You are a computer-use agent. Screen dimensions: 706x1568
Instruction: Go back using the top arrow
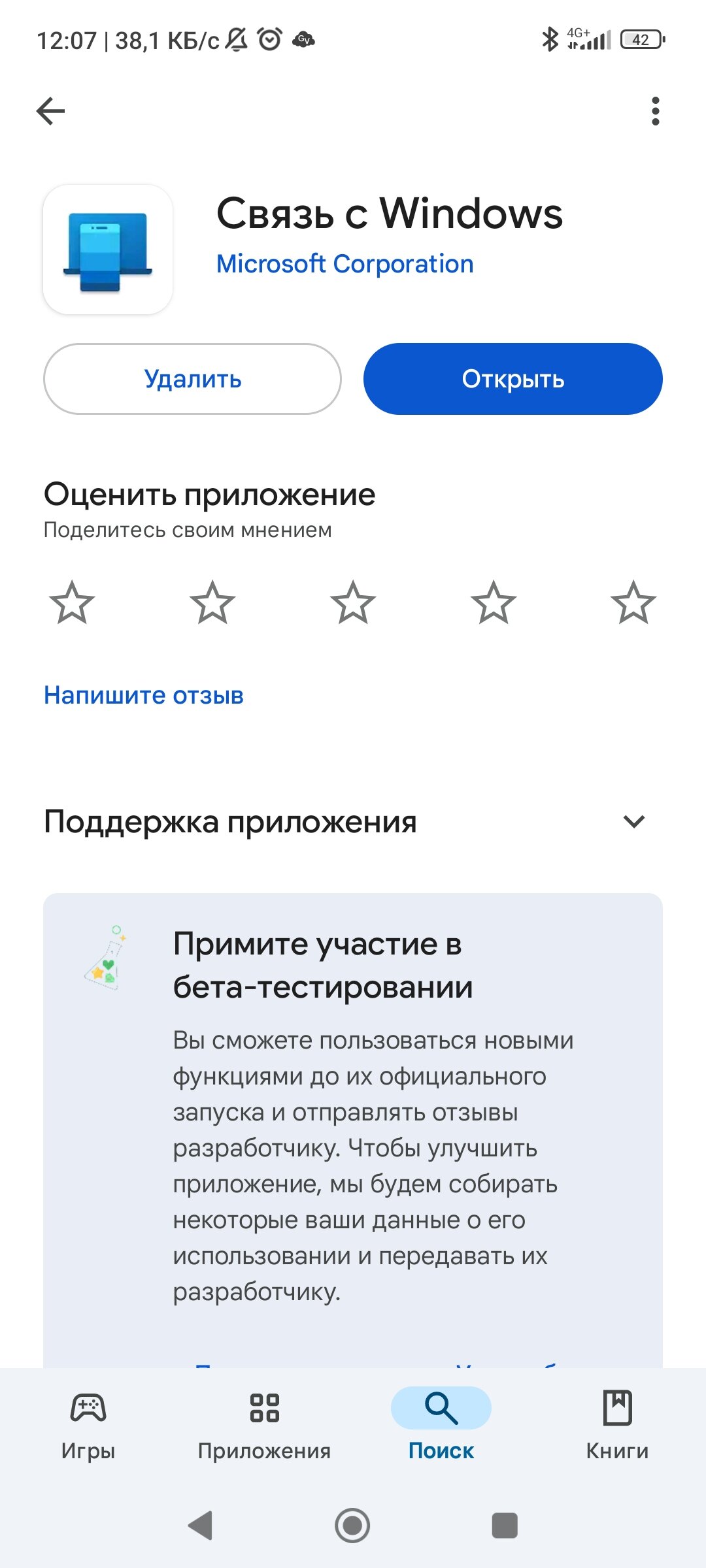pyautogui.click(x=50, y=111)
